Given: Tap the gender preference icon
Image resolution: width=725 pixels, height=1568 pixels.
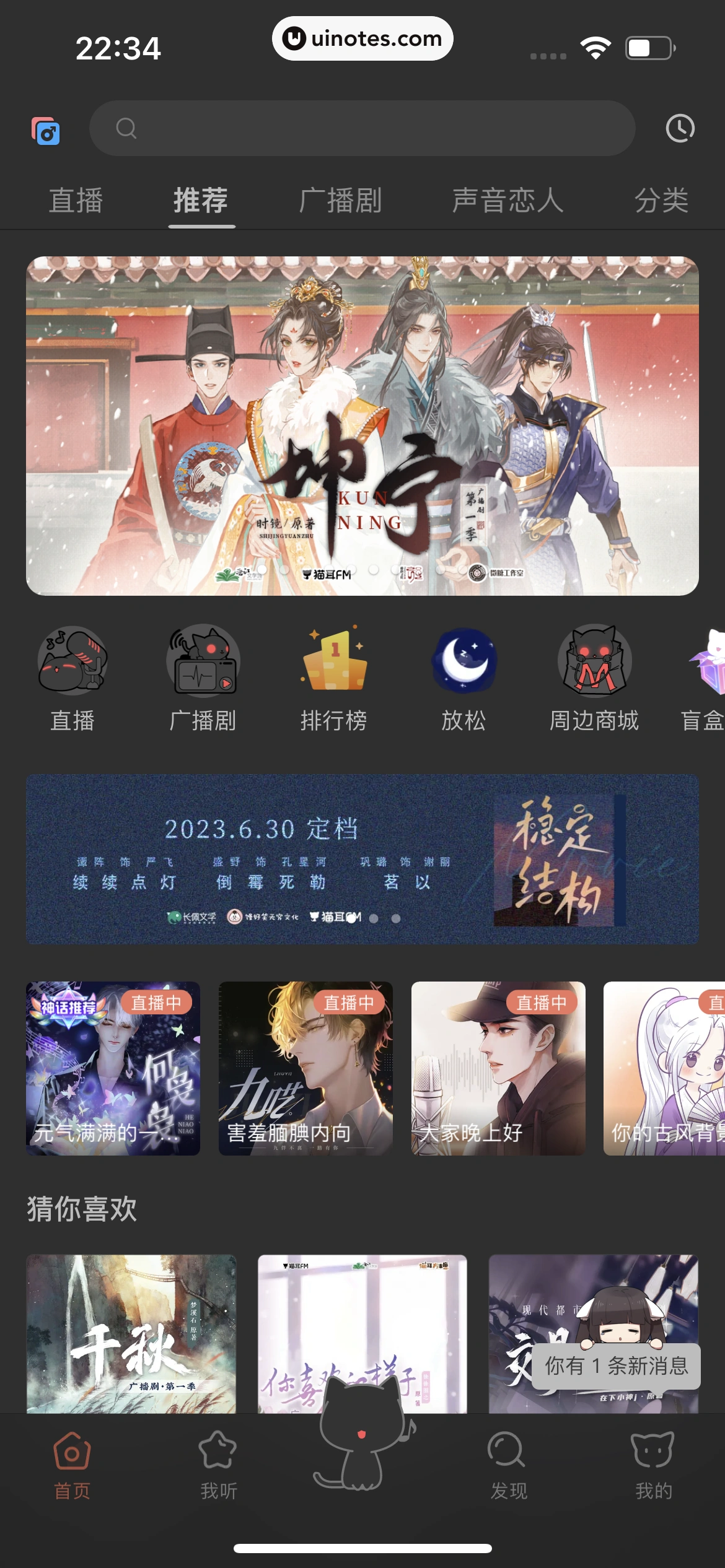Looking at the screenshot, I should (46, 131).
